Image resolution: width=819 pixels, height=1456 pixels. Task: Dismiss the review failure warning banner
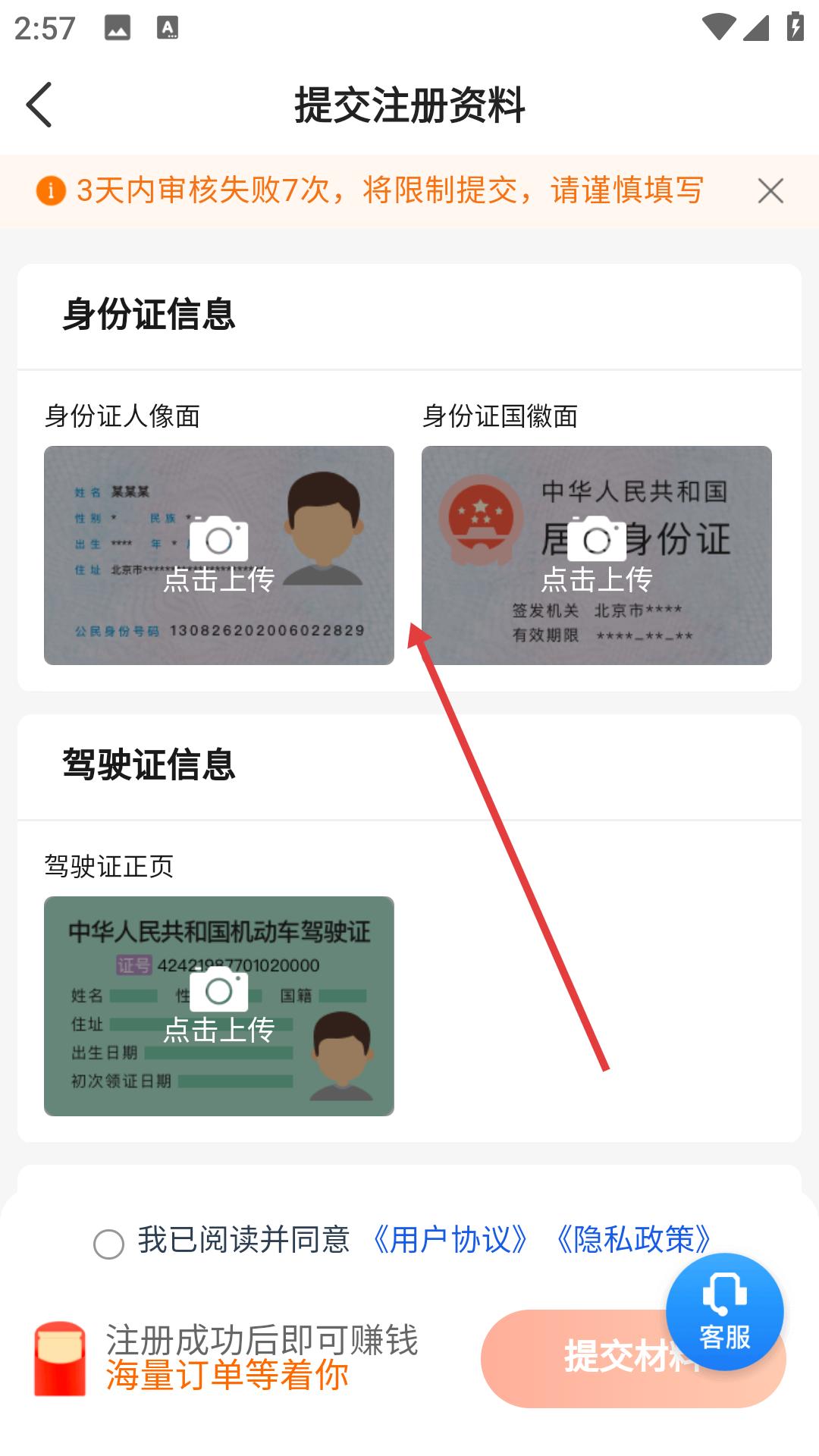point(770,191)
